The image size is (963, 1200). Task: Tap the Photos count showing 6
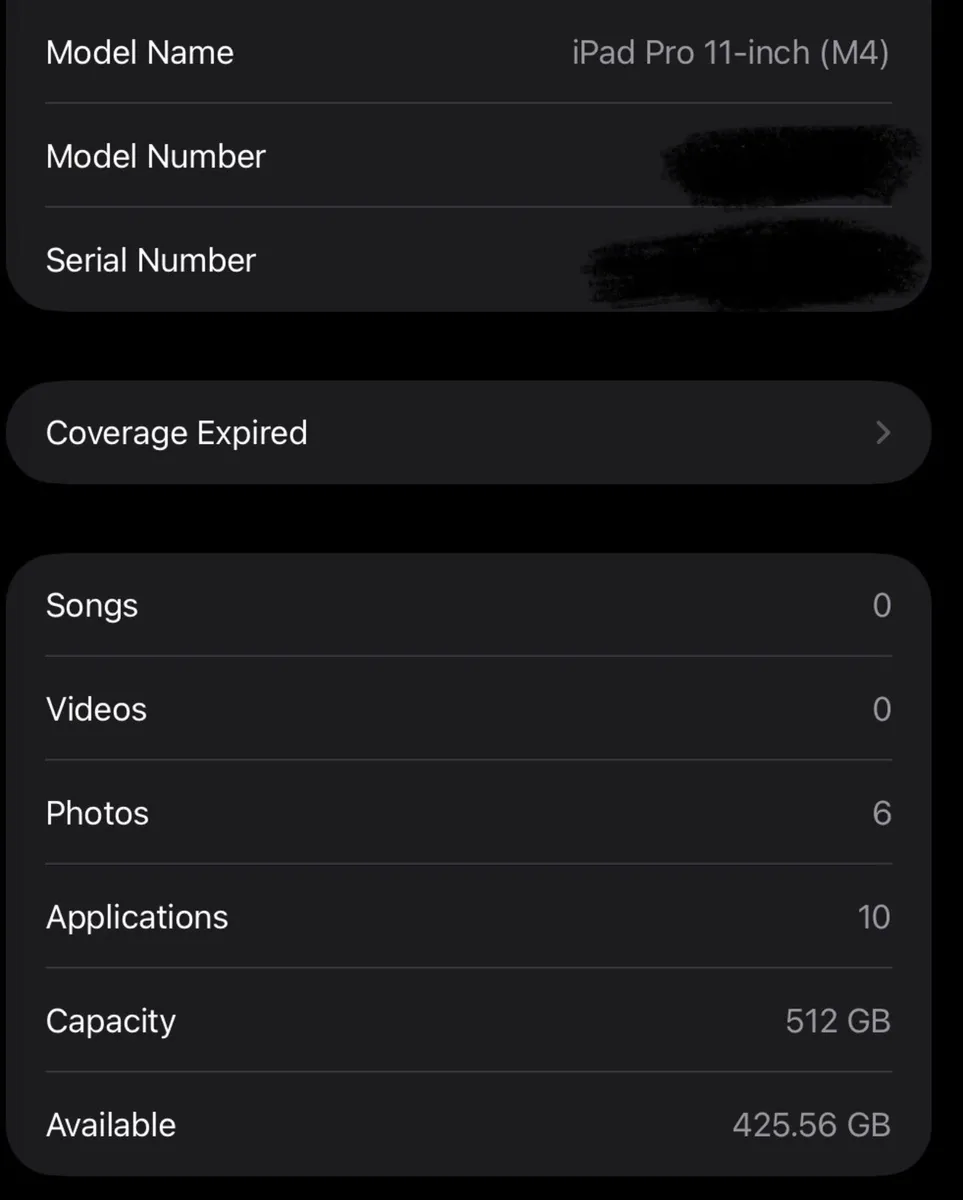(882, 813)
